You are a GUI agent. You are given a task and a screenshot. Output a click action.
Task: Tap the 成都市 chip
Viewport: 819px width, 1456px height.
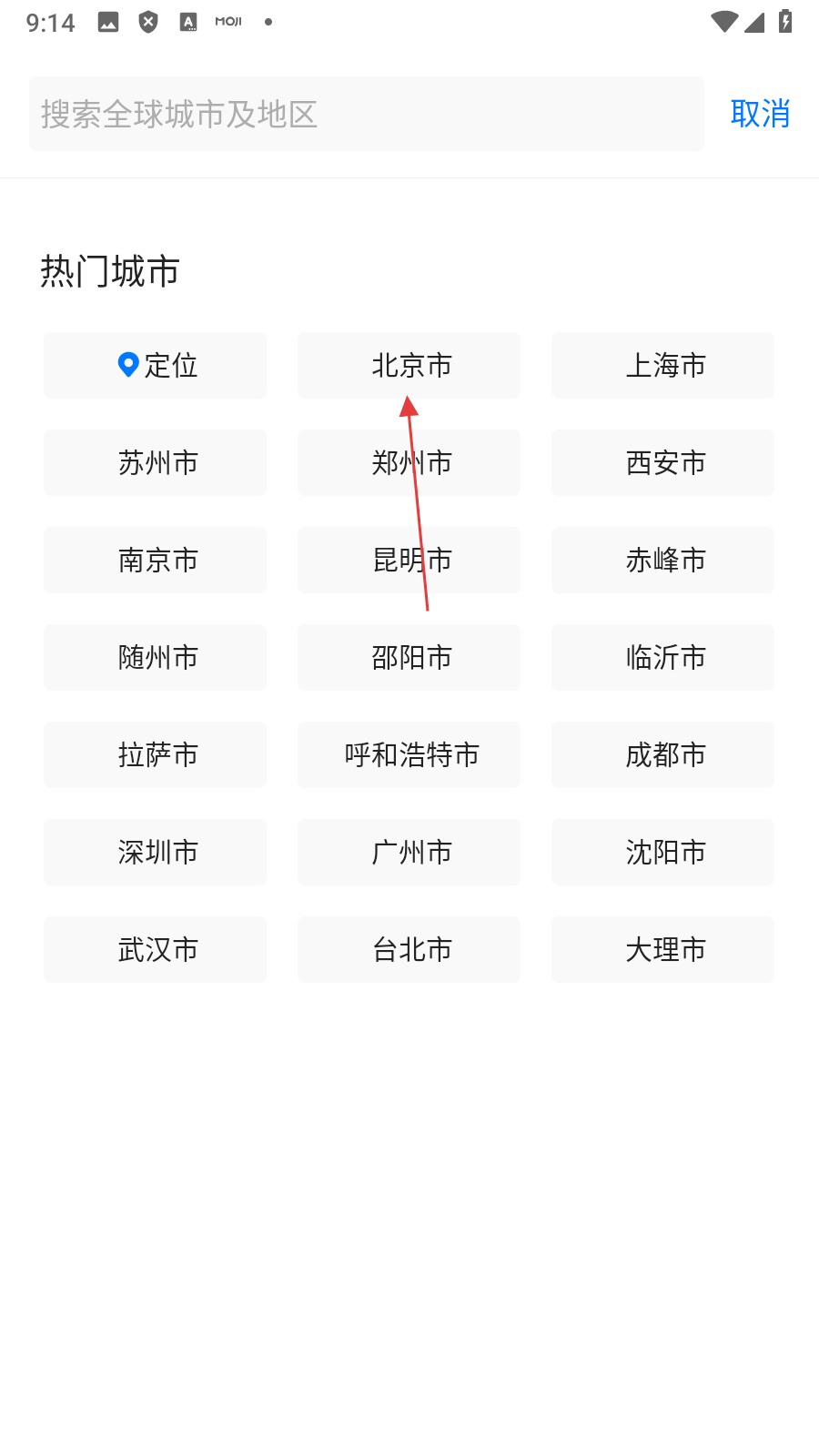pos(663,755)
